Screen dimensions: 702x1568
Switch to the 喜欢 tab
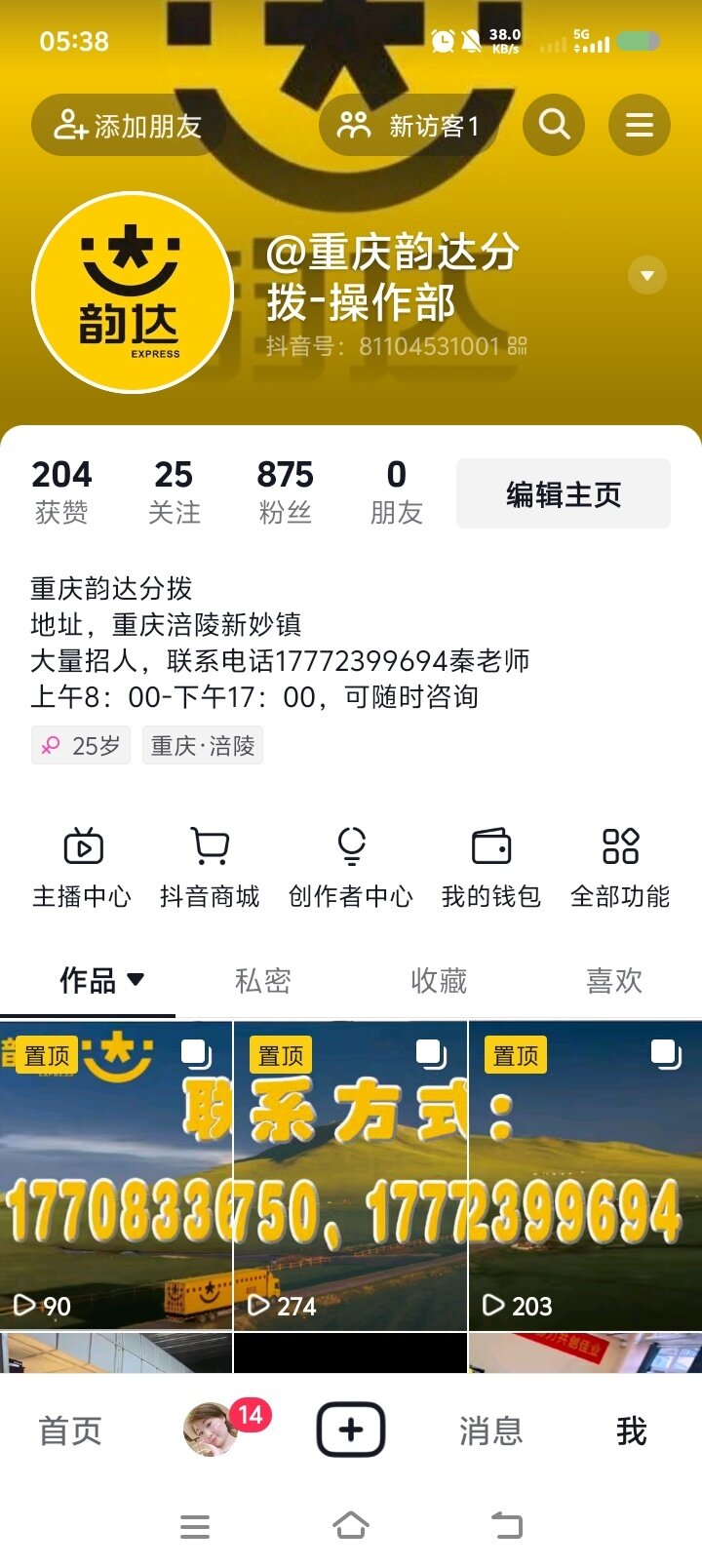614,981
